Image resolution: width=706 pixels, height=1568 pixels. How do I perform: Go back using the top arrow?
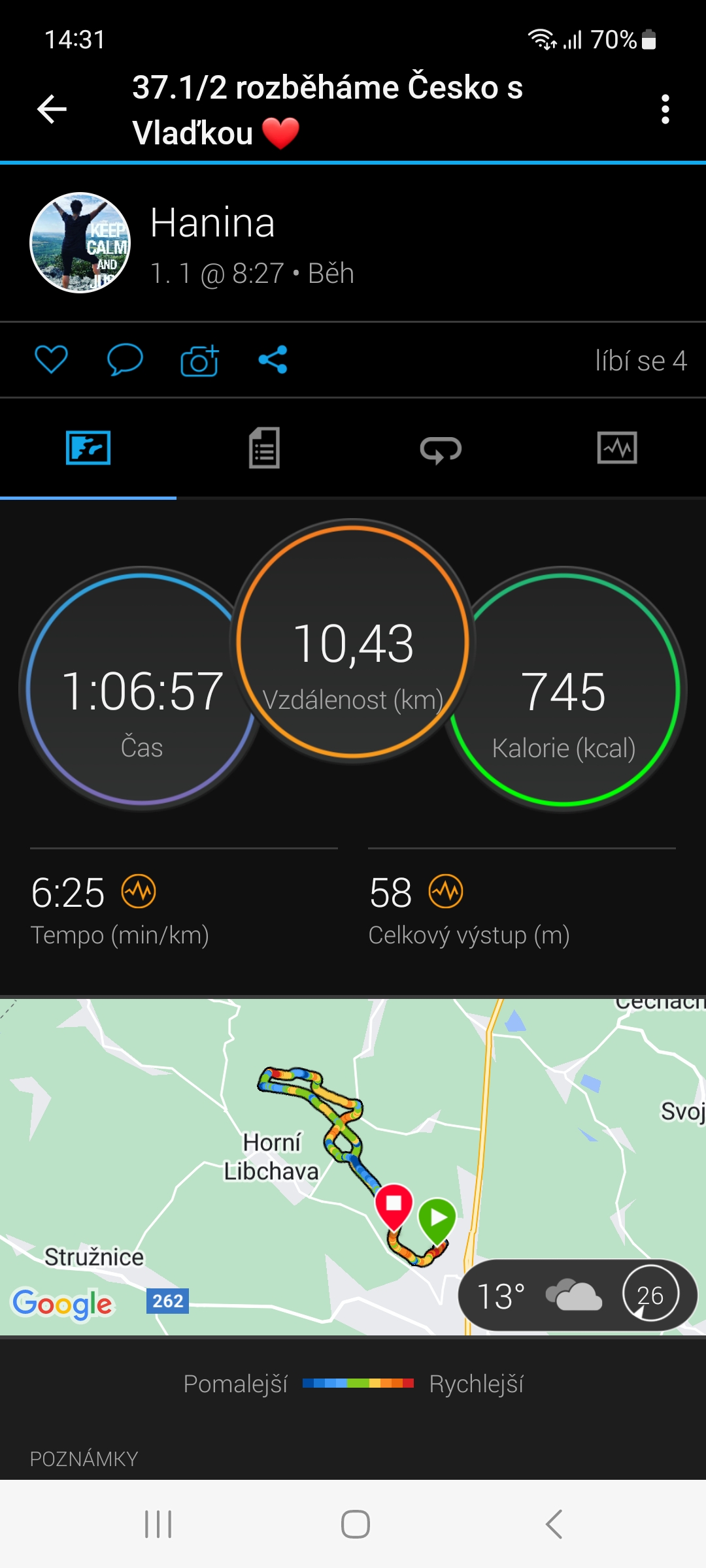52,109
